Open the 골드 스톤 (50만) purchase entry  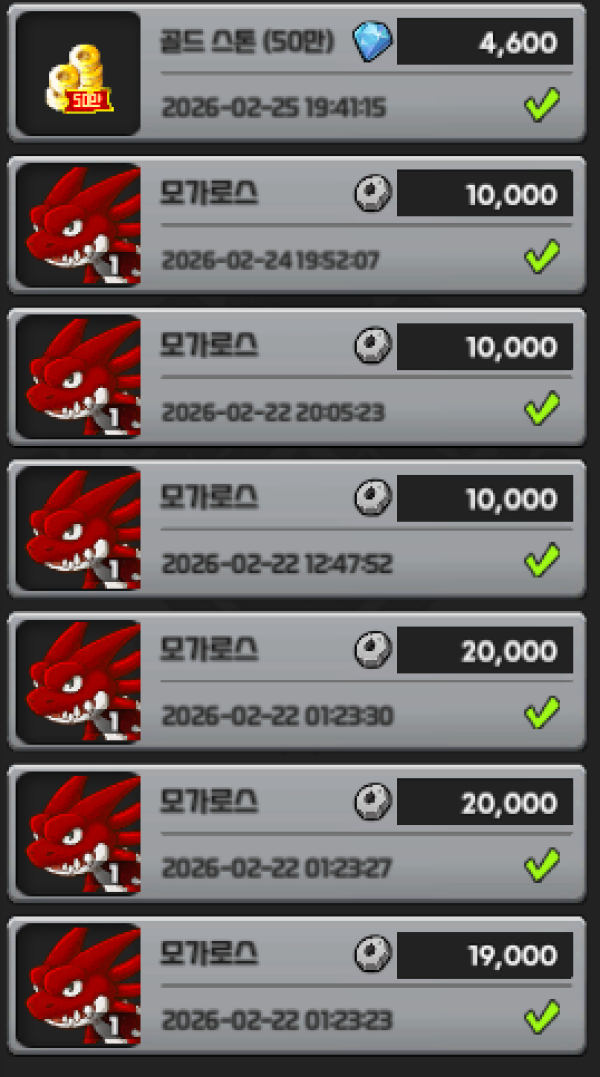tap(297, 73)
